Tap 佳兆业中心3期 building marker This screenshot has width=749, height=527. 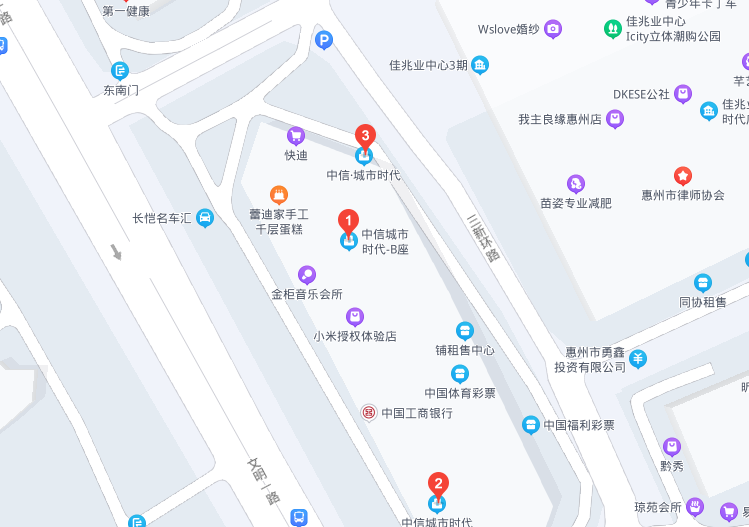pos(480,66)
